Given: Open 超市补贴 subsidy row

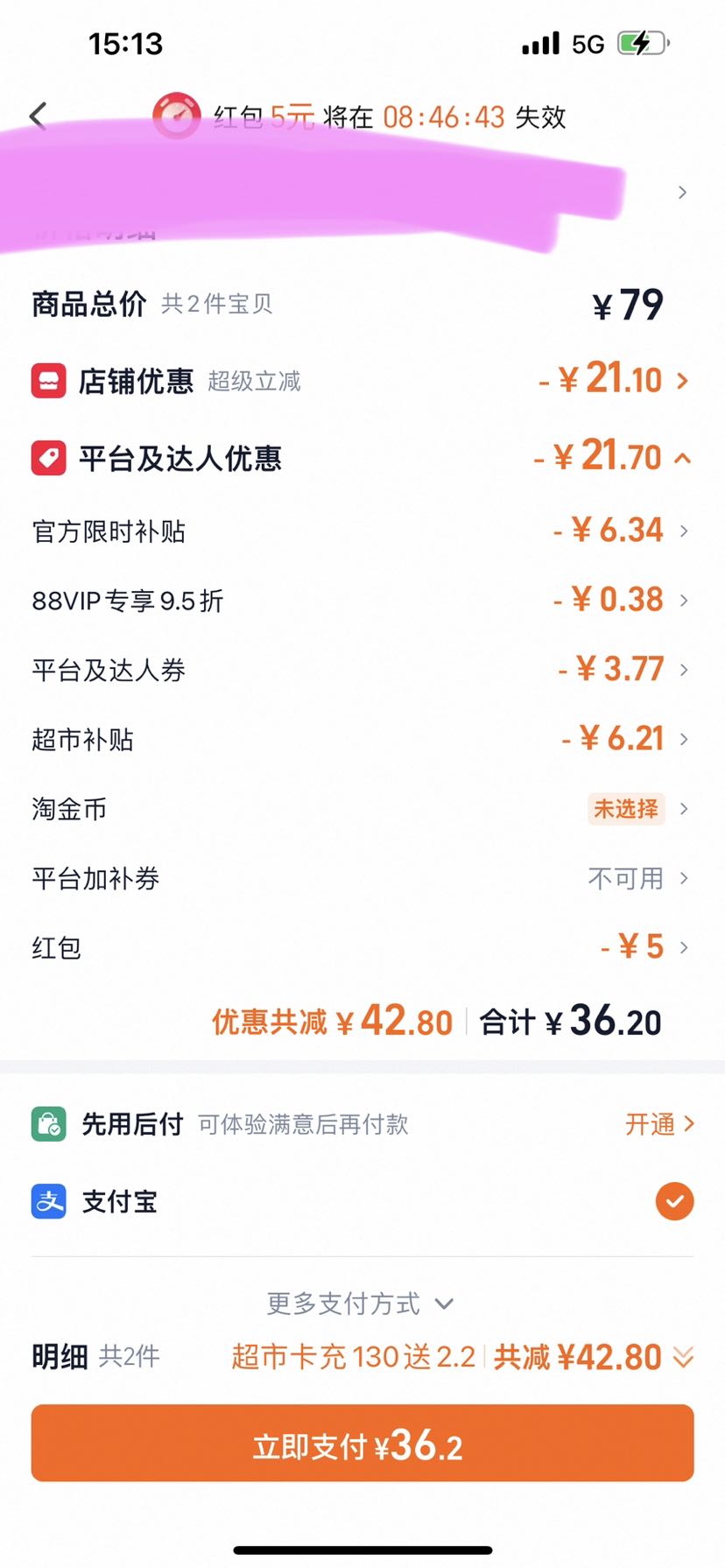Looking at the screenshot, I should tap(362, 739).
